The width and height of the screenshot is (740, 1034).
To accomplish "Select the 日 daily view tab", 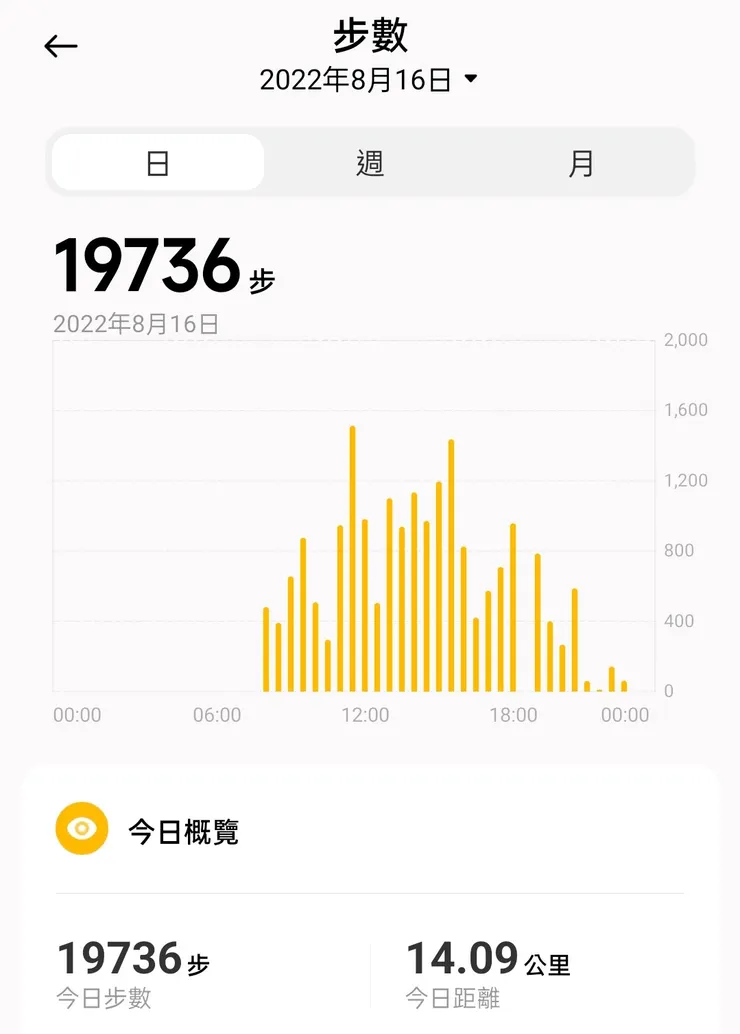I will (x=156, y=162).
